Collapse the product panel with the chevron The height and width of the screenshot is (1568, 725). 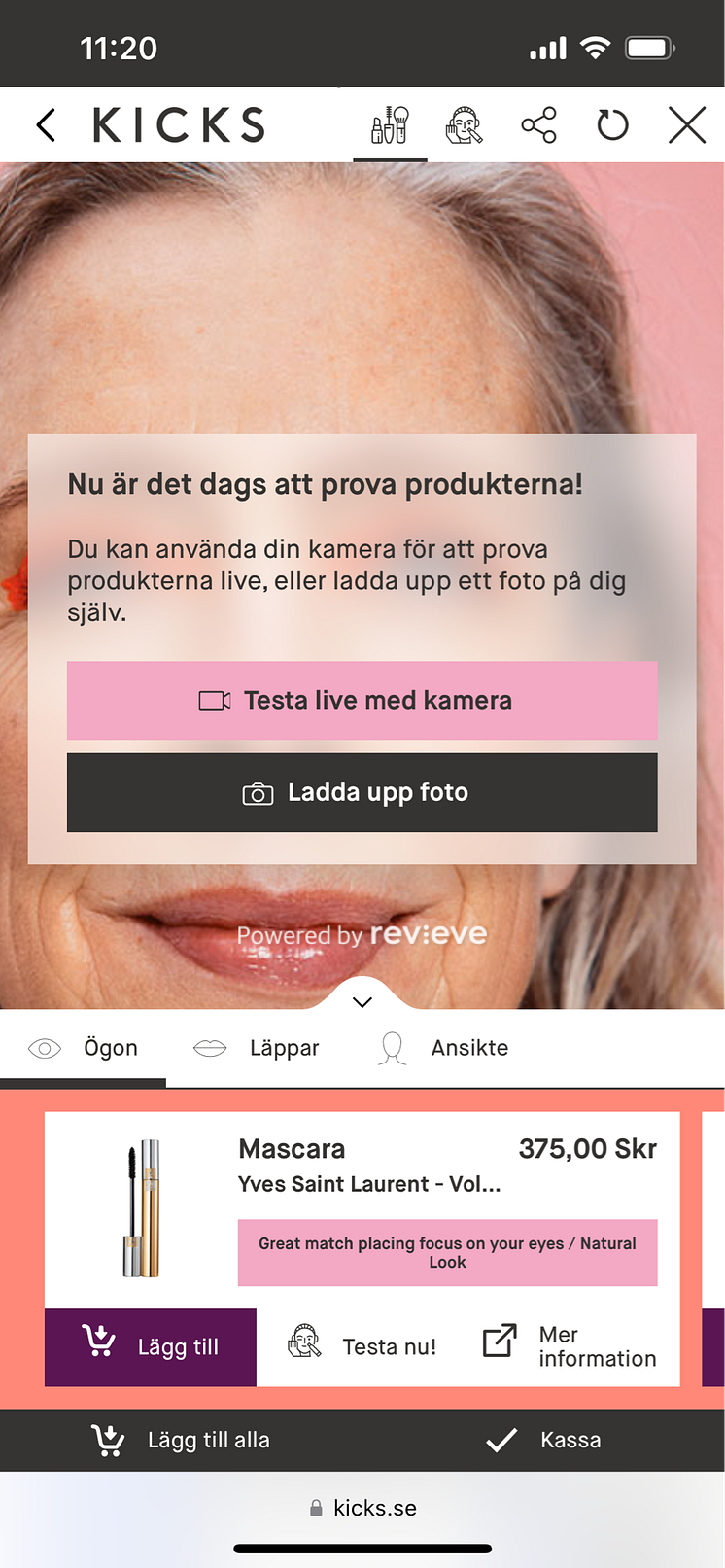(x=362, y=1001)
